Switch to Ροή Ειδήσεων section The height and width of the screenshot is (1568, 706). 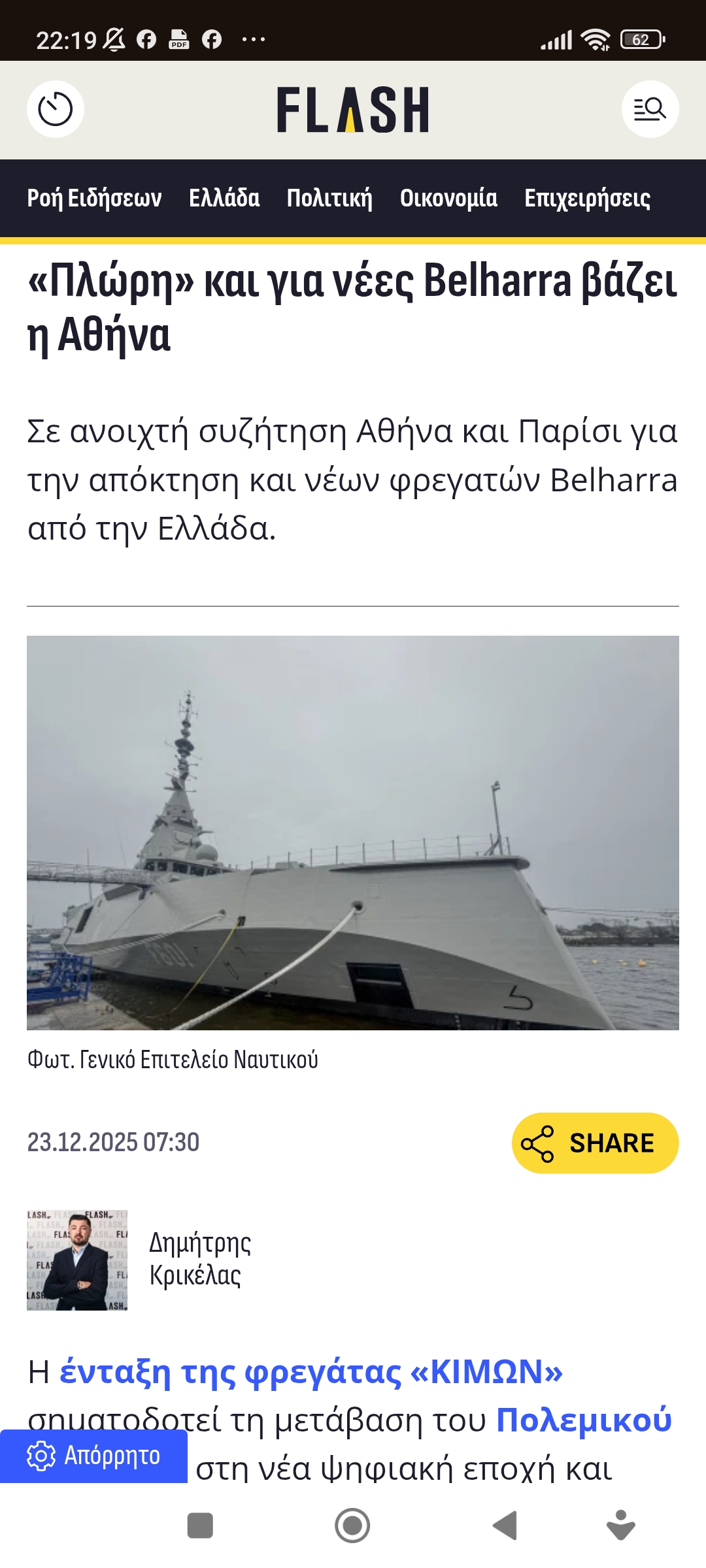[x=94, y=198]
